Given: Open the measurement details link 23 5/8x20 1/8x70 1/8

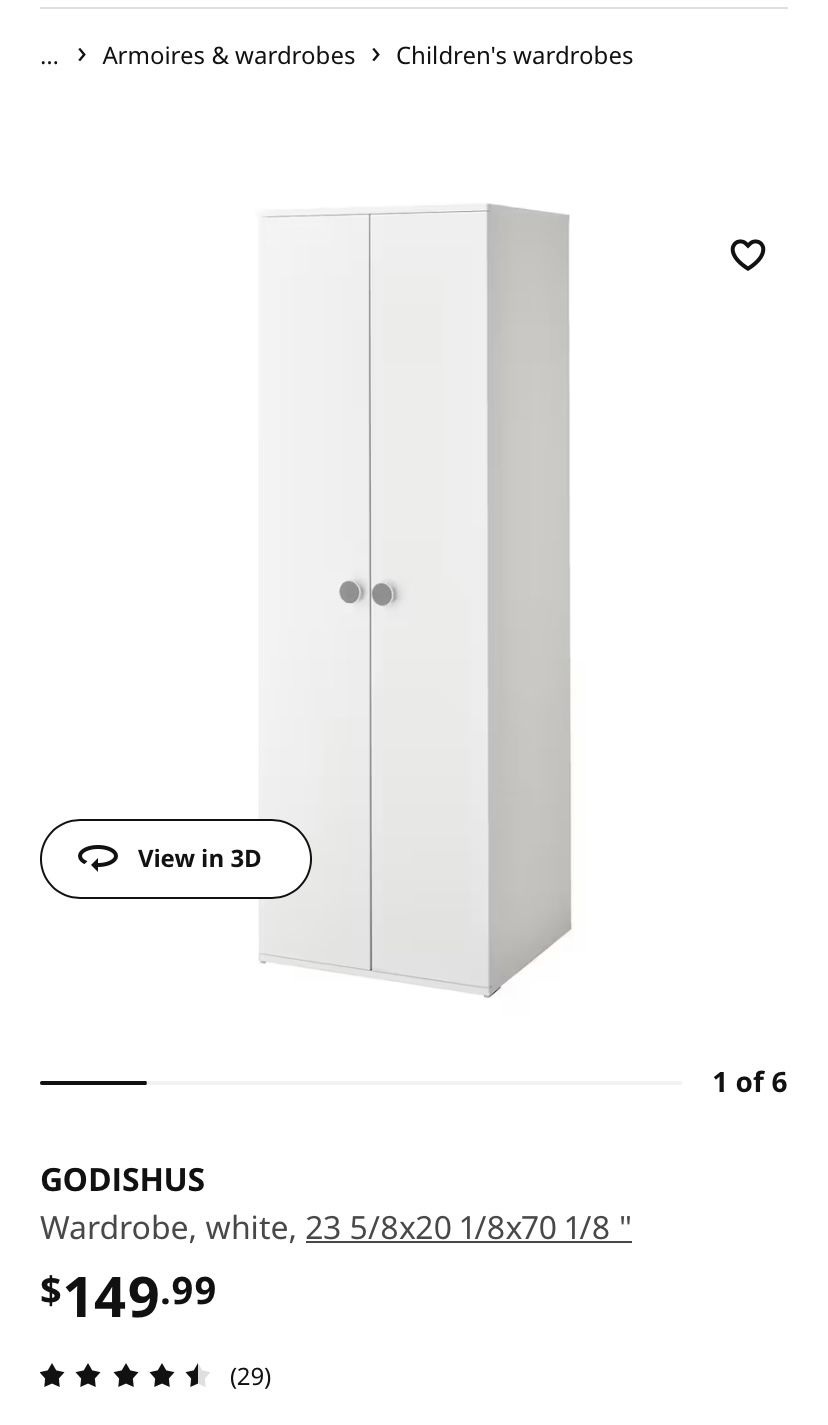Looking at the screenshot, I should 468,1226.
